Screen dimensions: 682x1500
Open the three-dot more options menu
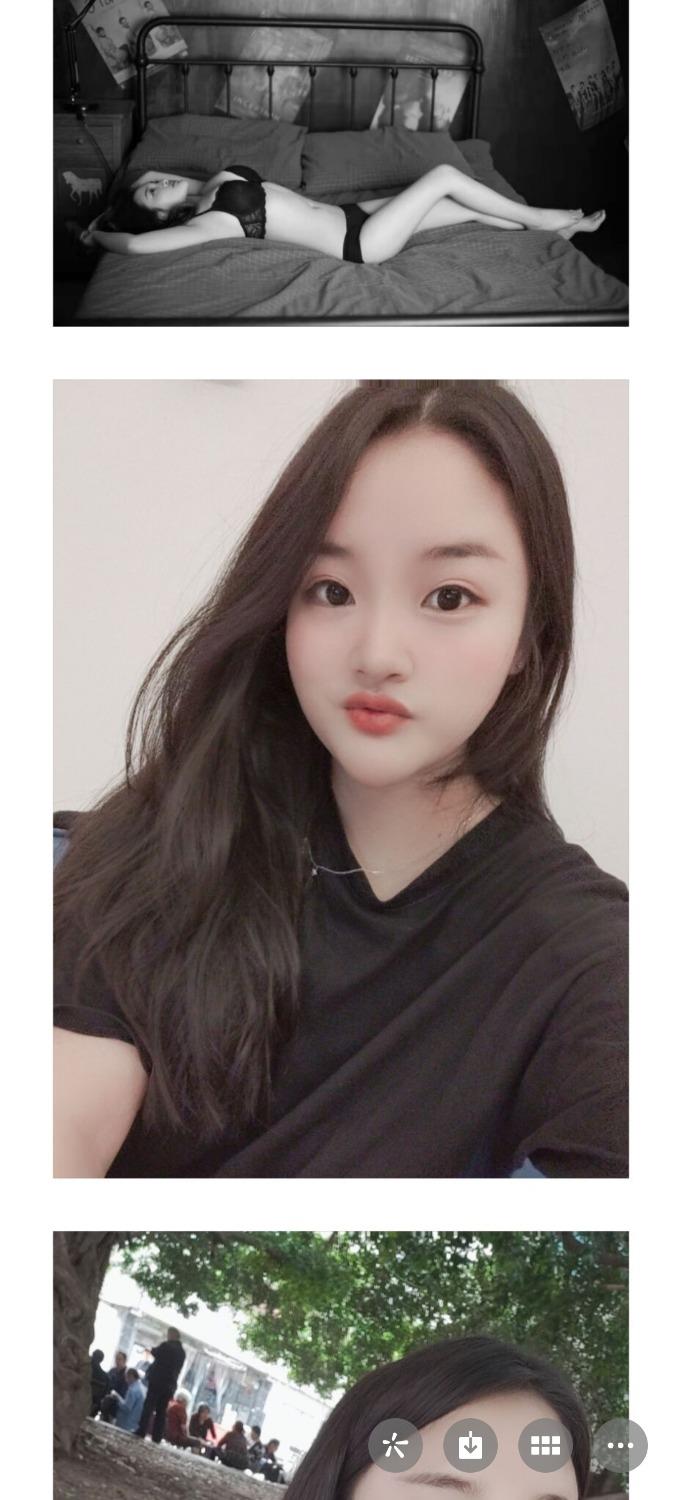coord(620,1445)
